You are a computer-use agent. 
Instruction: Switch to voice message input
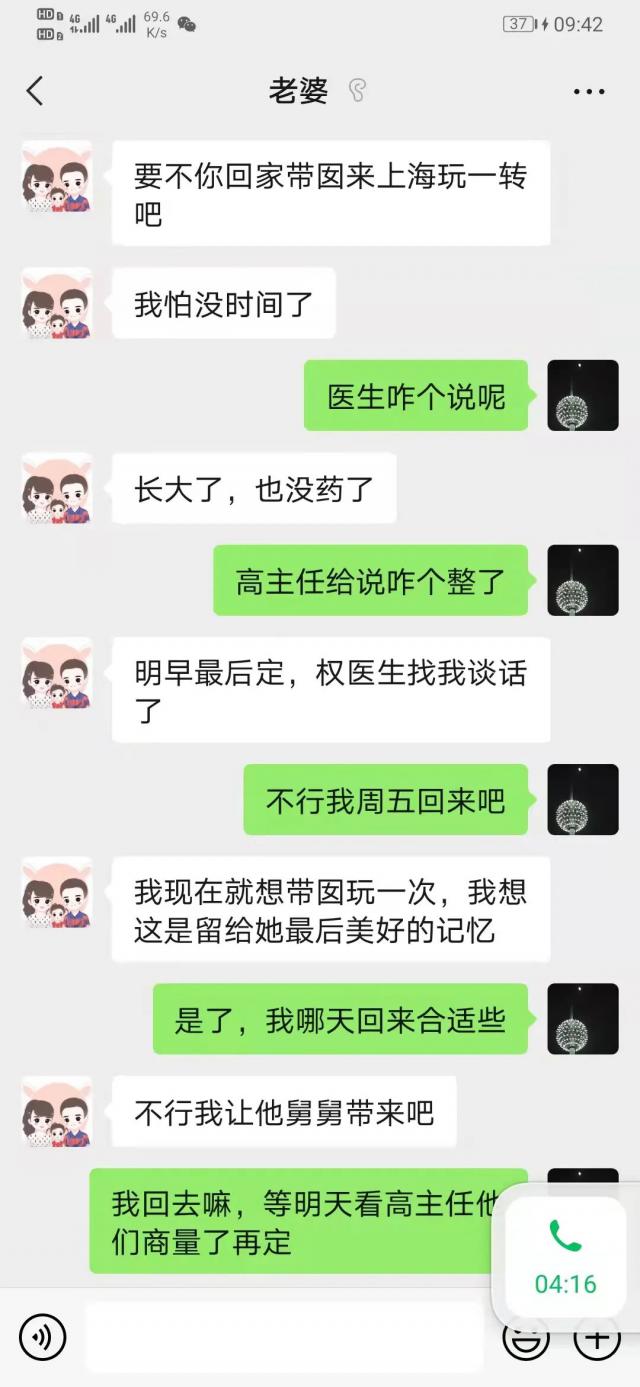point(42,1337)
